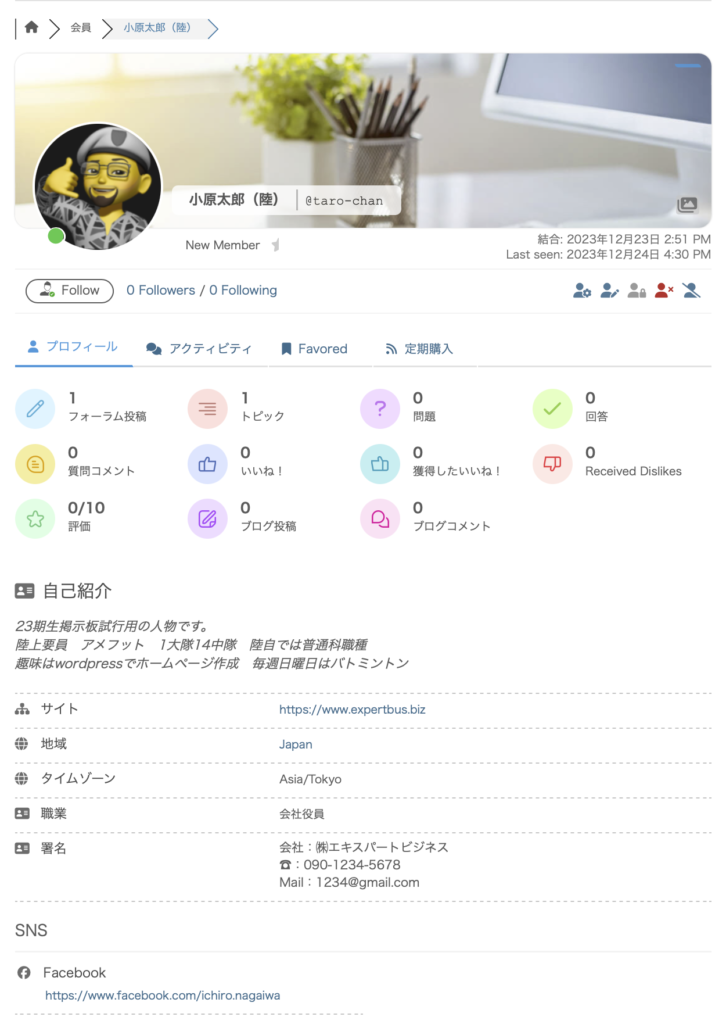
Task: Go to the home breadcrumb icon
Action: pyautogui.click(x=32, y=28)
